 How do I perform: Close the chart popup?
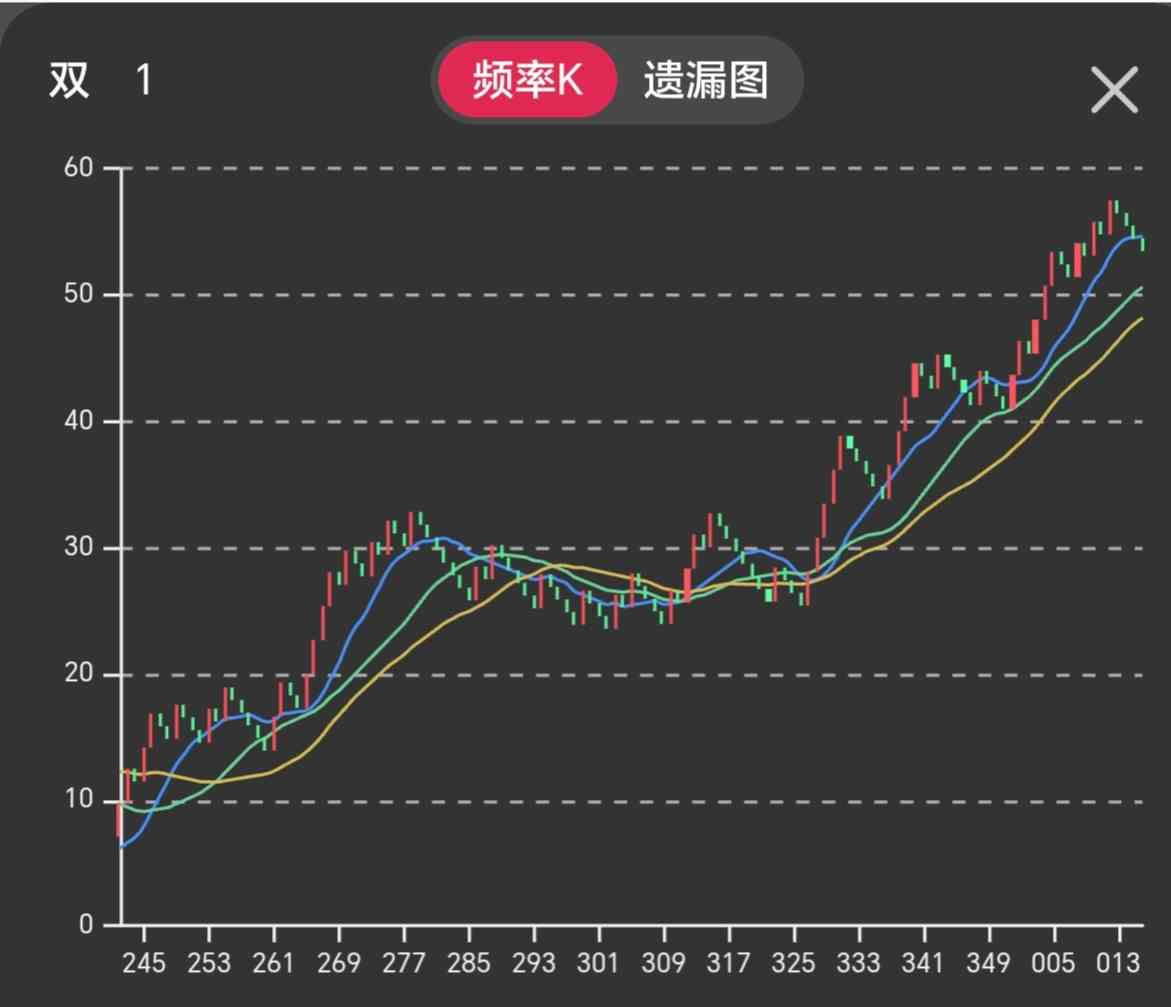coord(1114,91)
